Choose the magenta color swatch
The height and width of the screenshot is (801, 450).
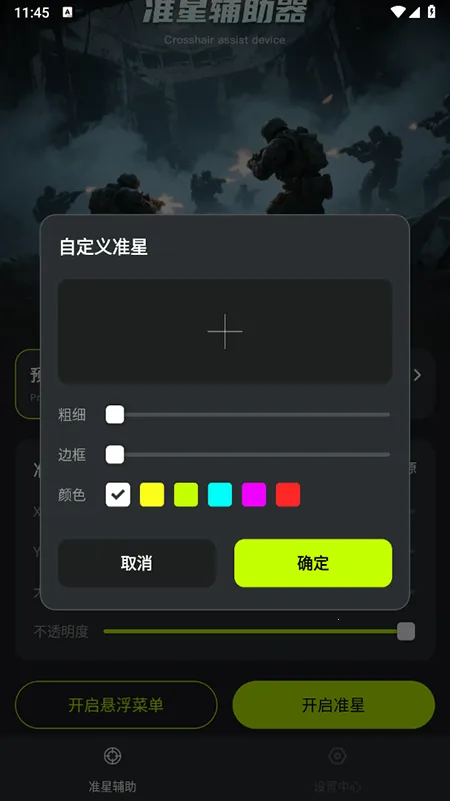pyautogui.click(x=254, y=494)
